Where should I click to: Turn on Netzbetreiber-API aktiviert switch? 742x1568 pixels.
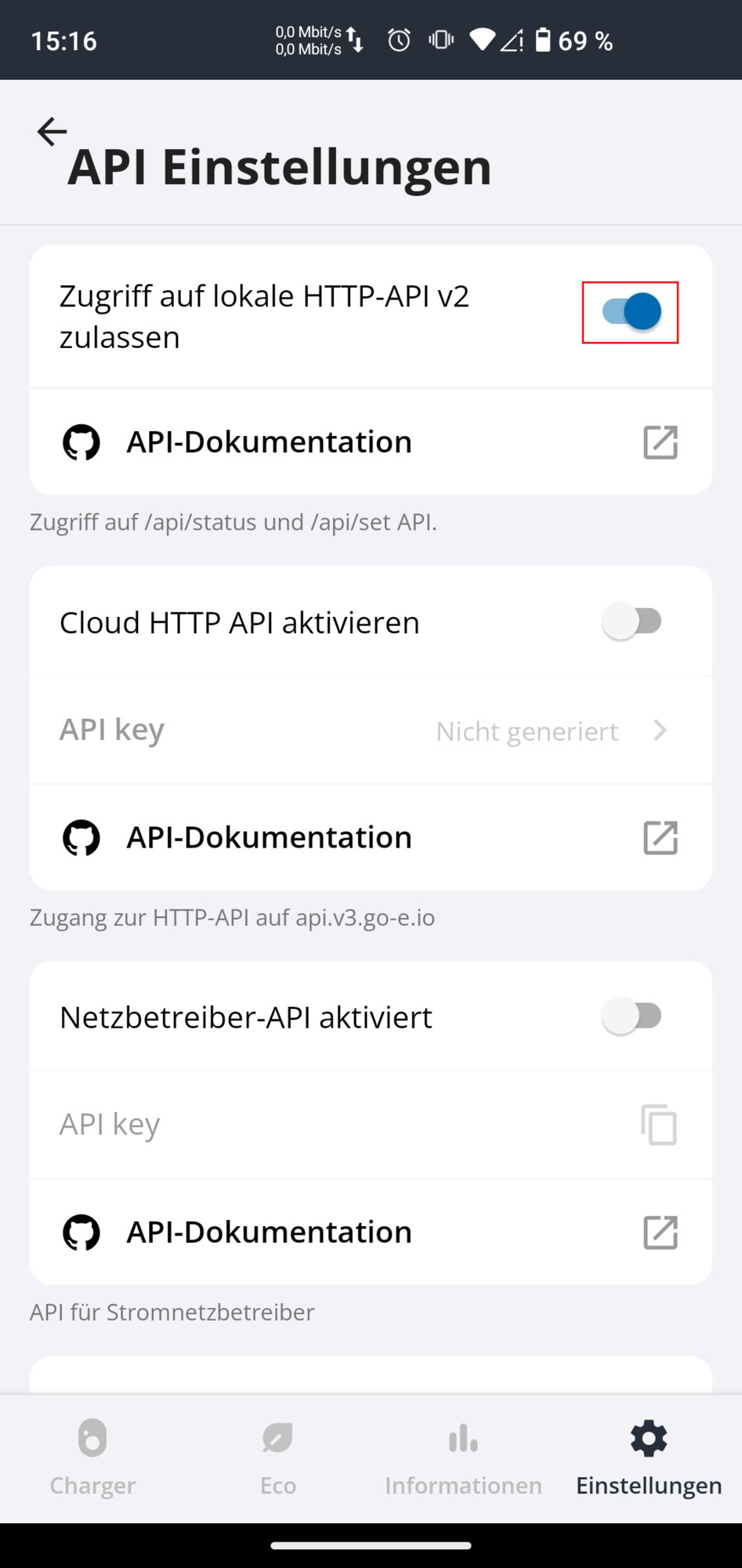[x=632, y=1017]
